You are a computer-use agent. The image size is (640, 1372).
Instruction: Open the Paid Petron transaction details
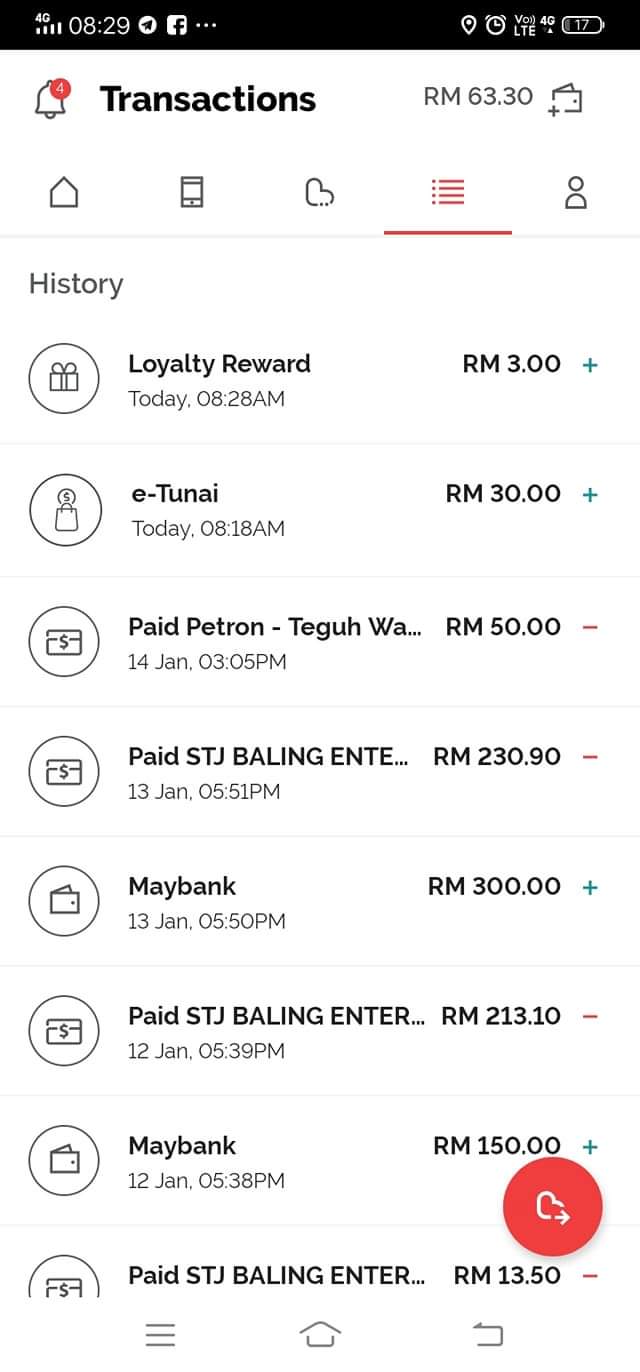320,642
